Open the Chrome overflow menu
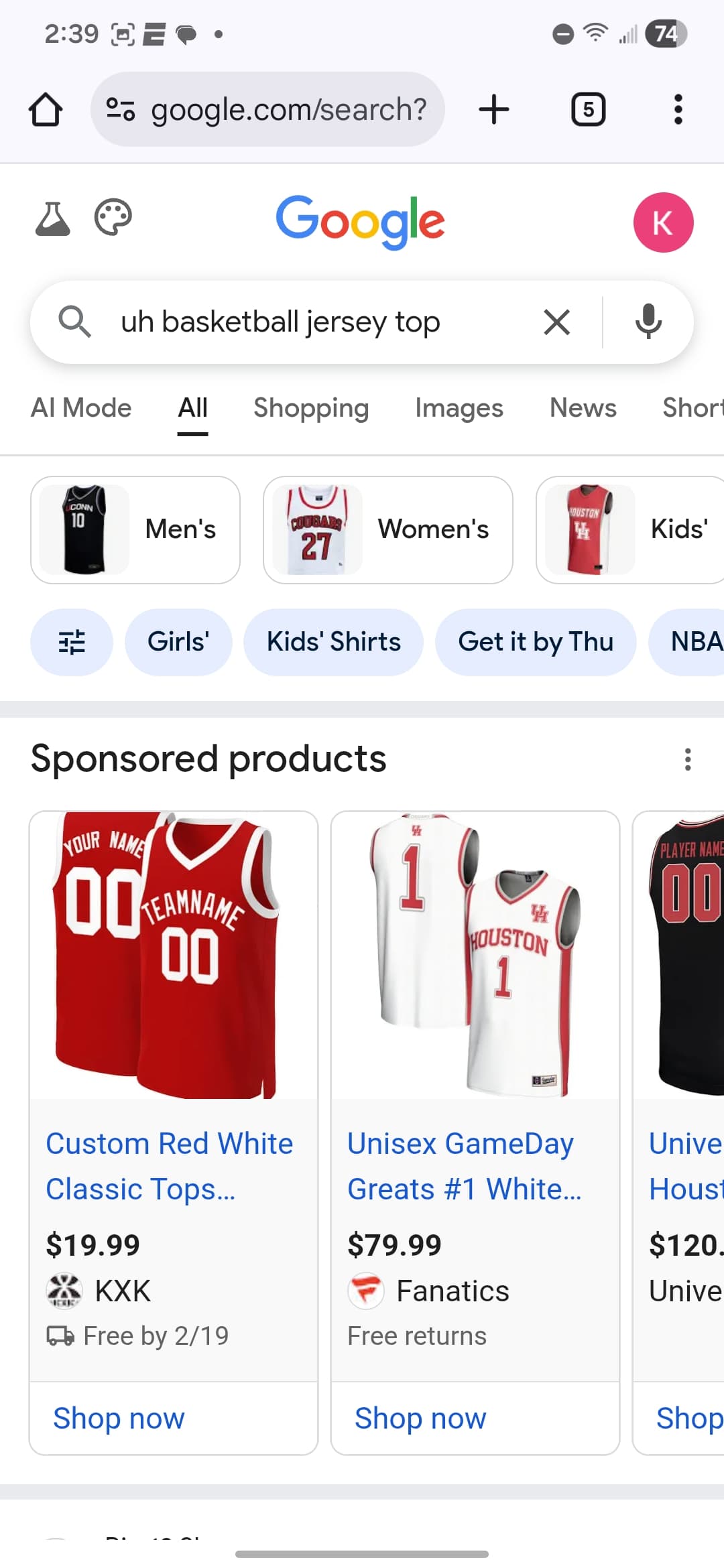The width and height of the screenshot is (724, 1568). coord(678,109)
